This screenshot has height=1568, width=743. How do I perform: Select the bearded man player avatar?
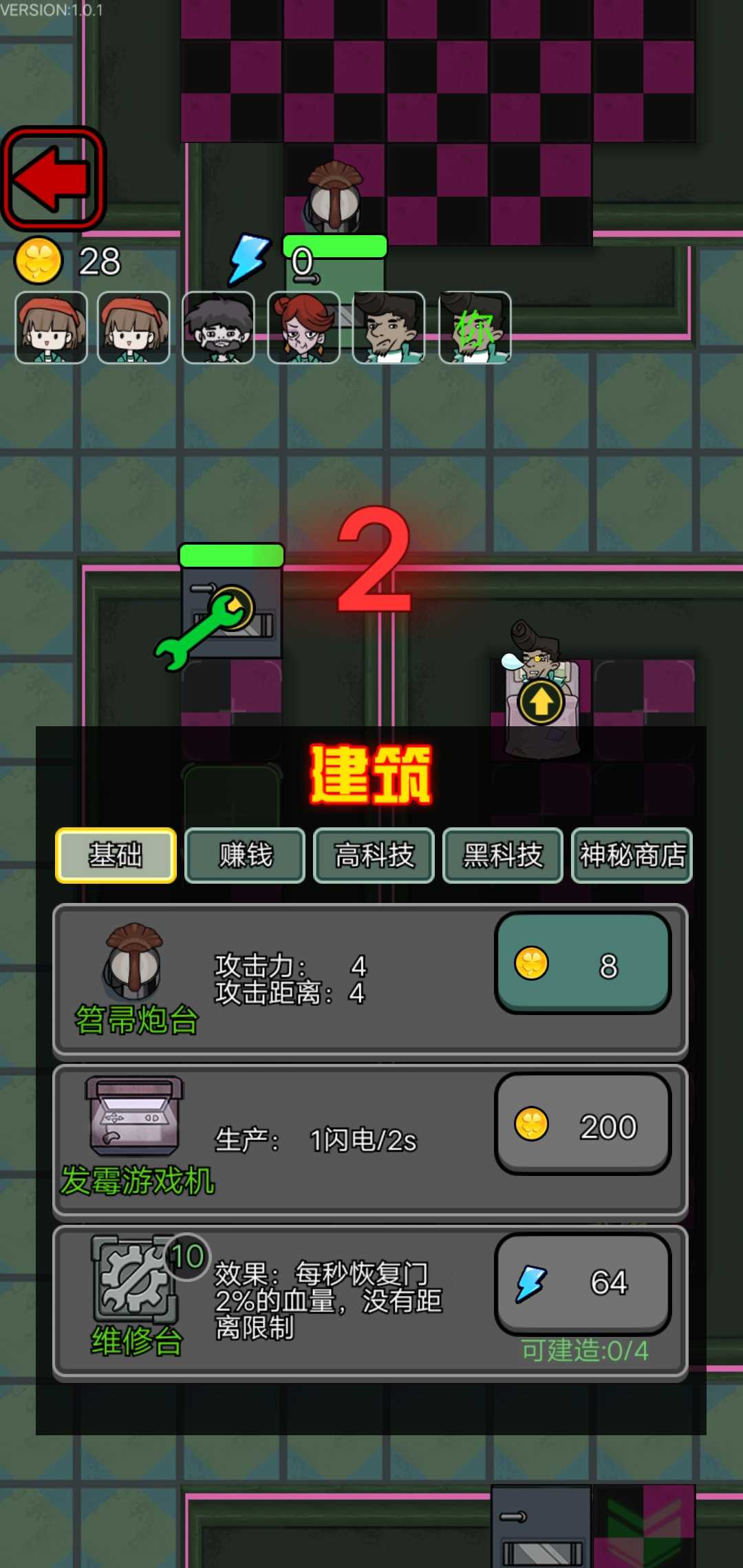tap(218, 327)
